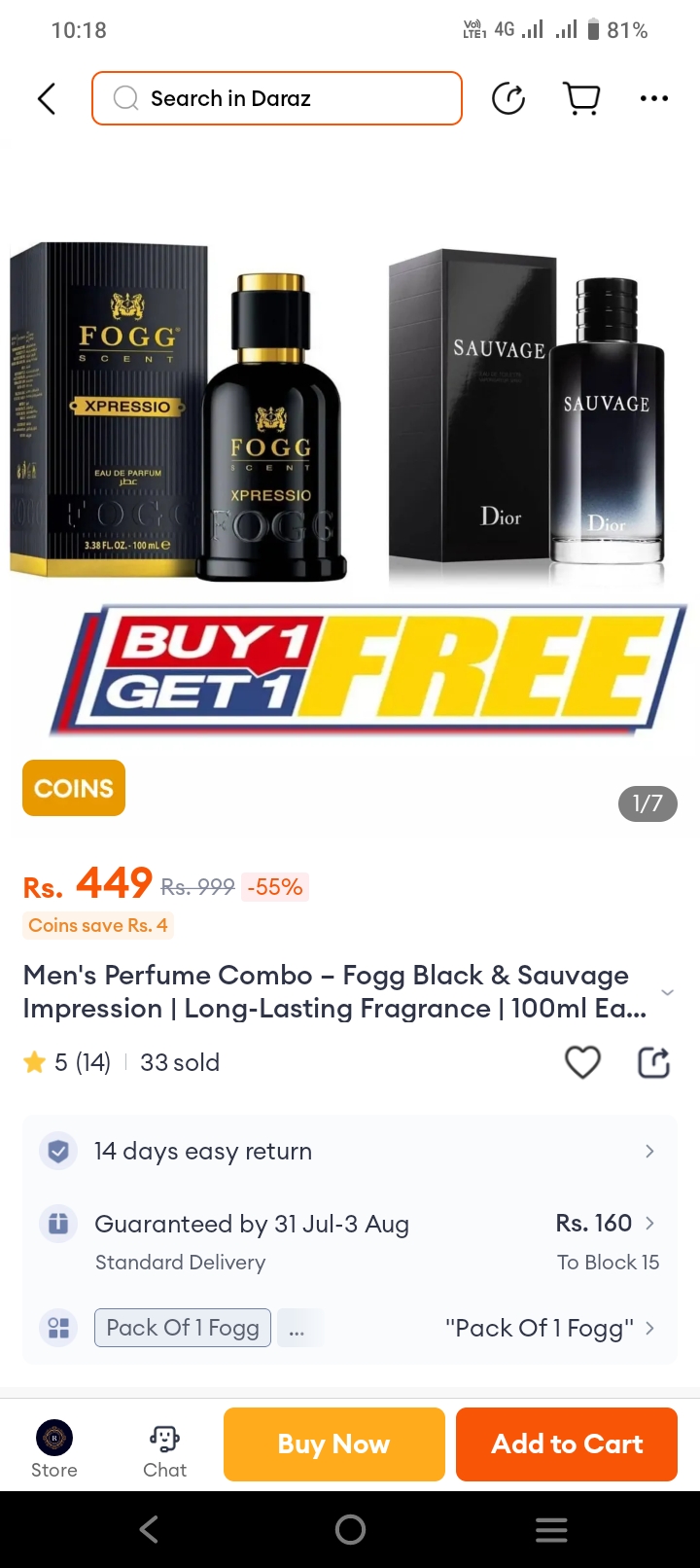Select the Pack Of 1 Fogg chip
Viewport: 700px width, 1568px height.
click(x=183, y=1328)
